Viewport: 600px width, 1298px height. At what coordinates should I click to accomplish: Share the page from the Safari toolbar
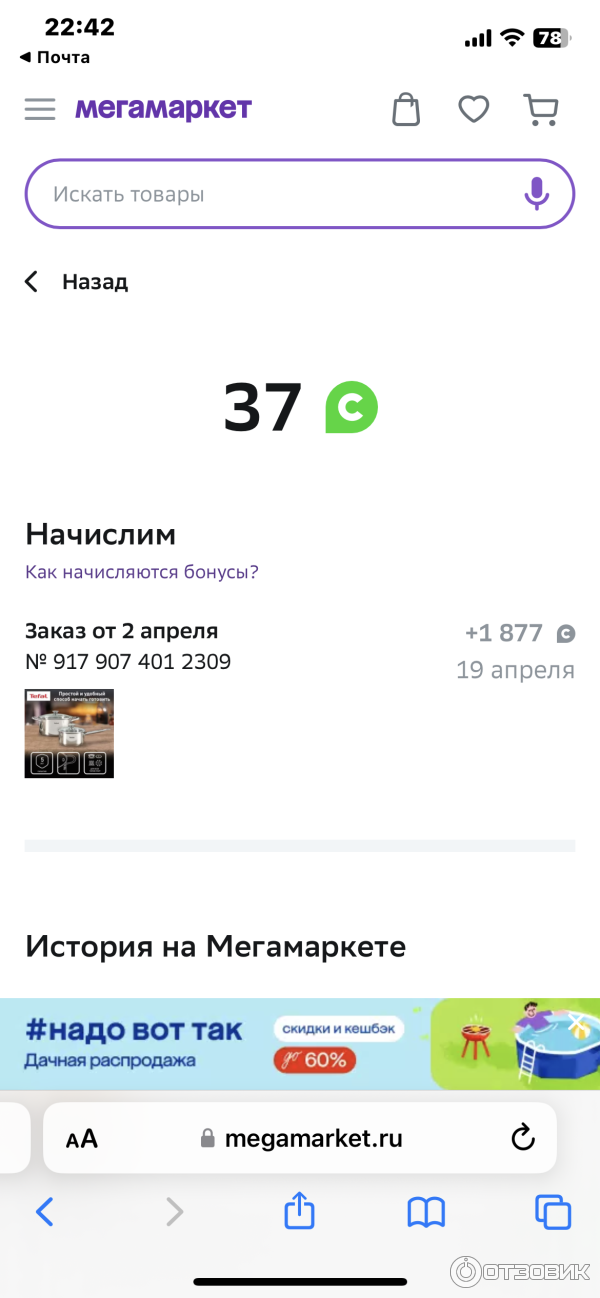(299, 1213)
